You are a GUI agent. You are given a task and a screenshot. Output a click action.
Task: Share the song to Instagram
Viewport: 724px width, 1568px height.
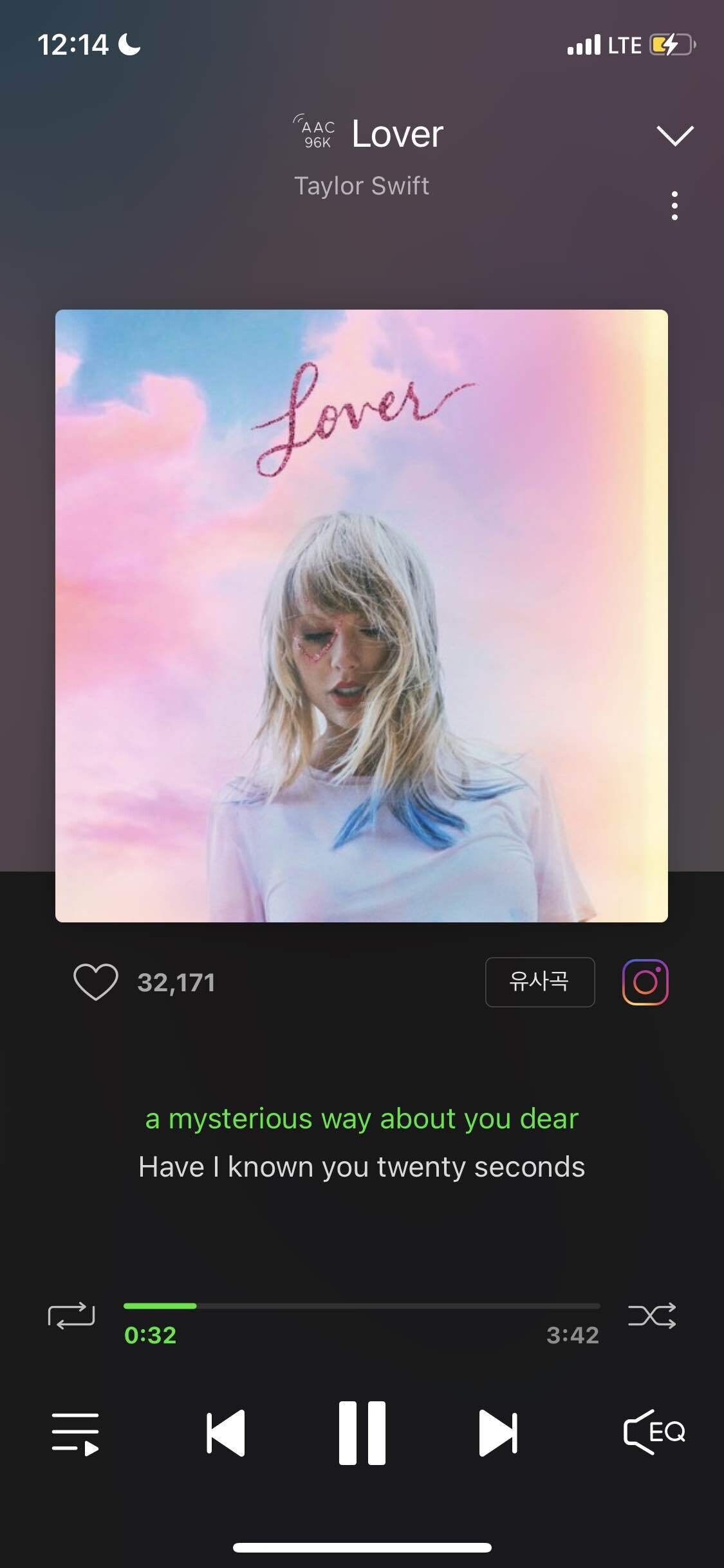645,982
